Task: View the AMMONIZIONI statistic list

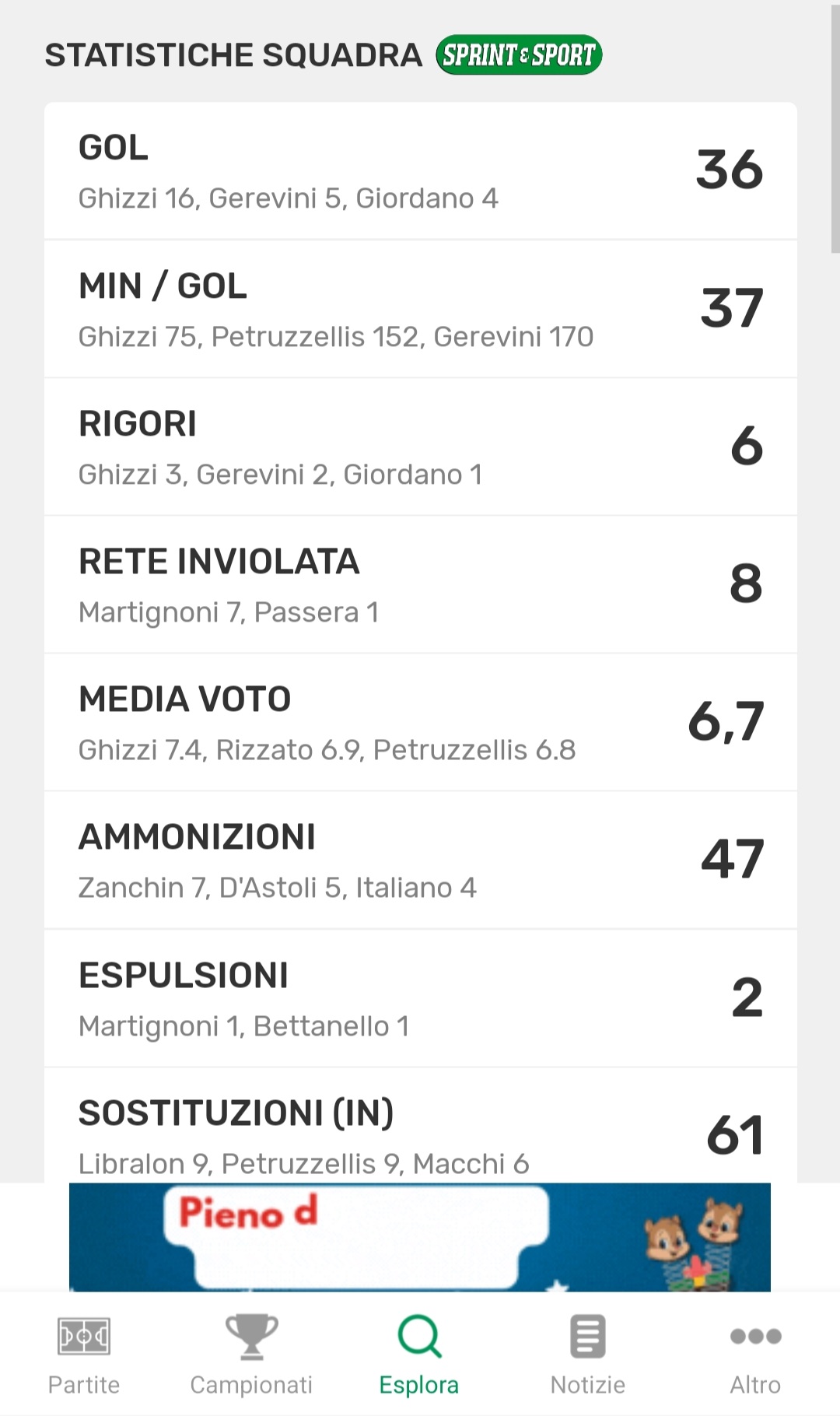Action: click(420, 860)
